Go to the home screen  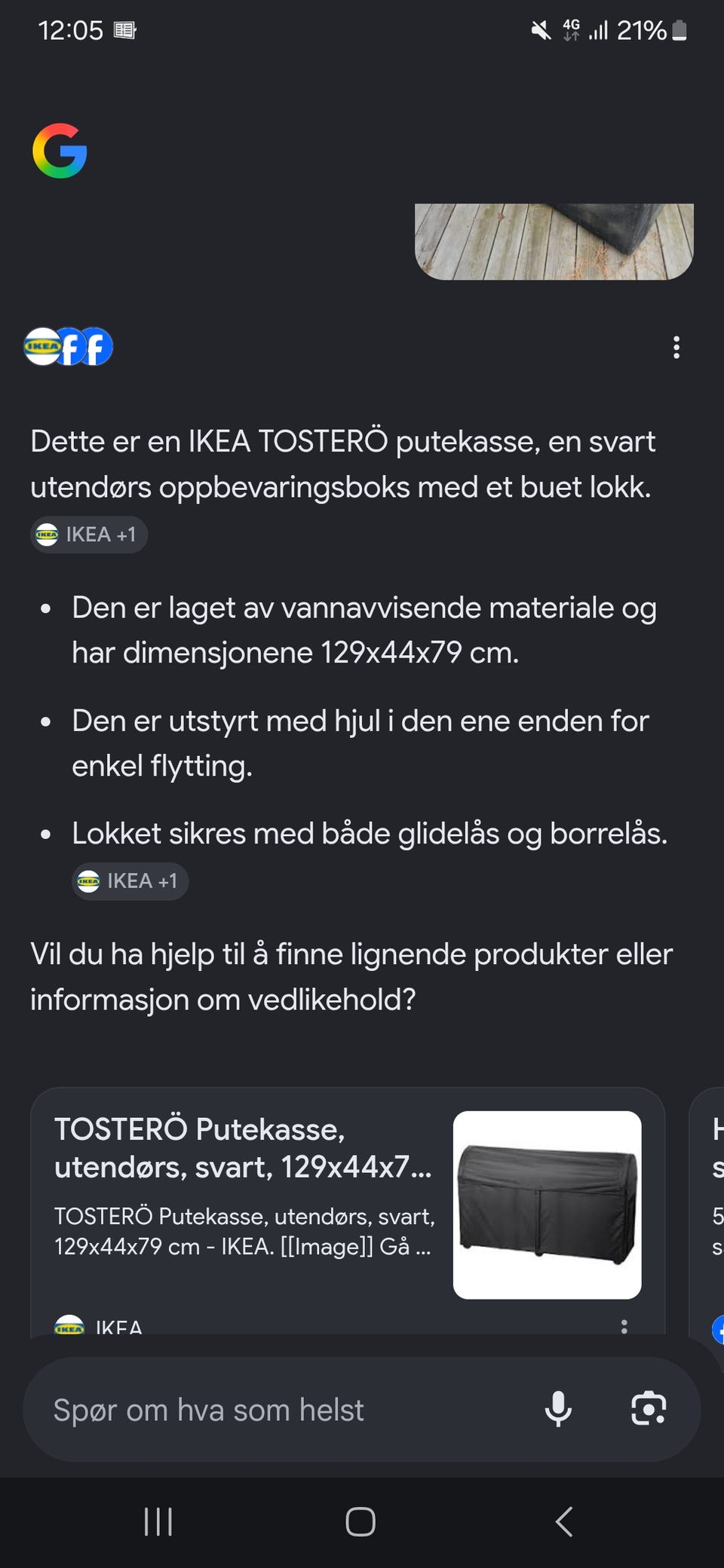pos(360,1522)
